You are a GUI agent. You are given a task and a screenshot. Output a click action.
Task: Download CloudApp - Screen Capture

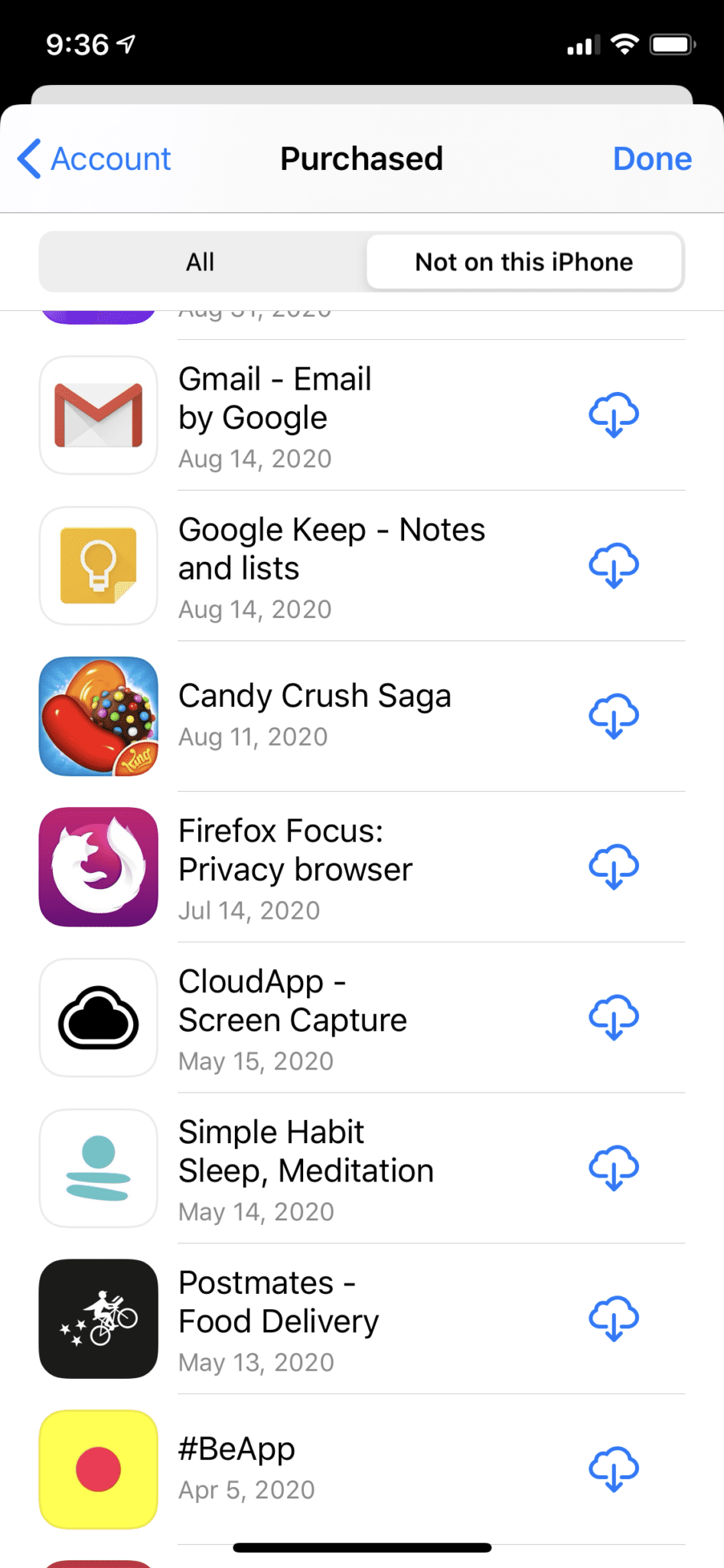(x=613, y=1018)
